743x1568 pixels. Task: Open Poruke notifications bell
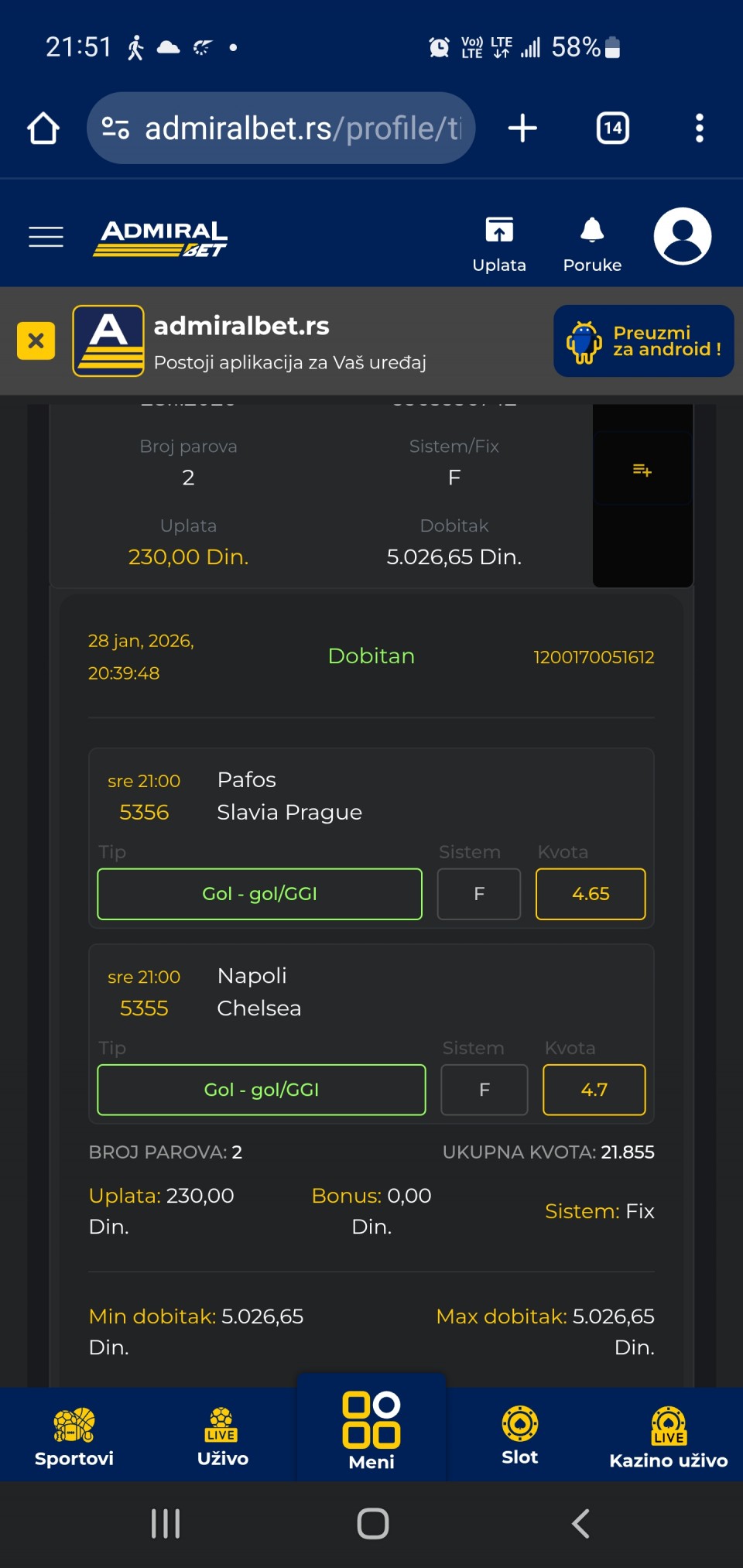(x=592, y=244)
